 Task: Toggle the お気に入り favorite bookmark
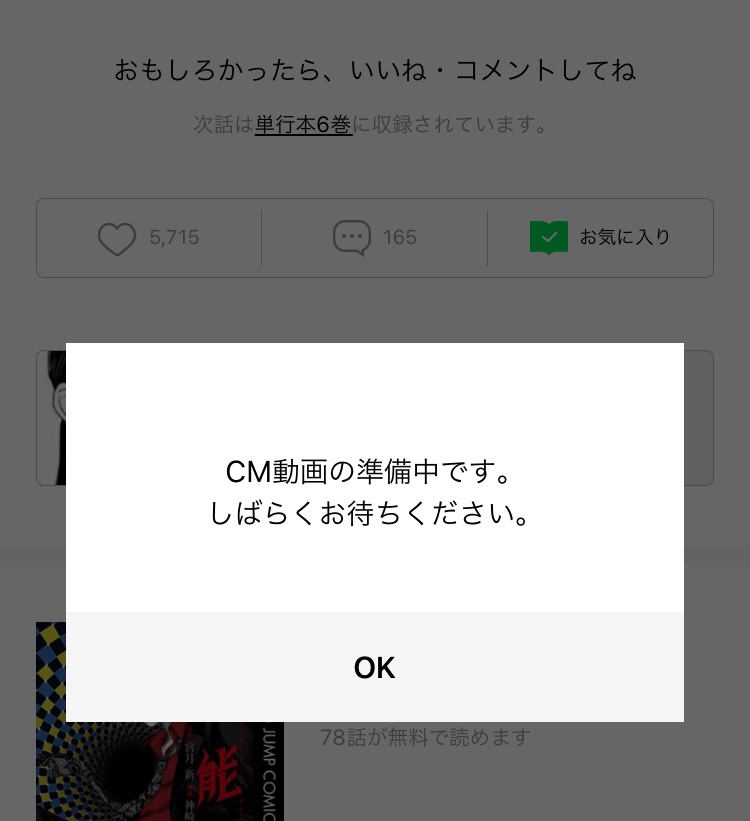[x=549, y=238]
